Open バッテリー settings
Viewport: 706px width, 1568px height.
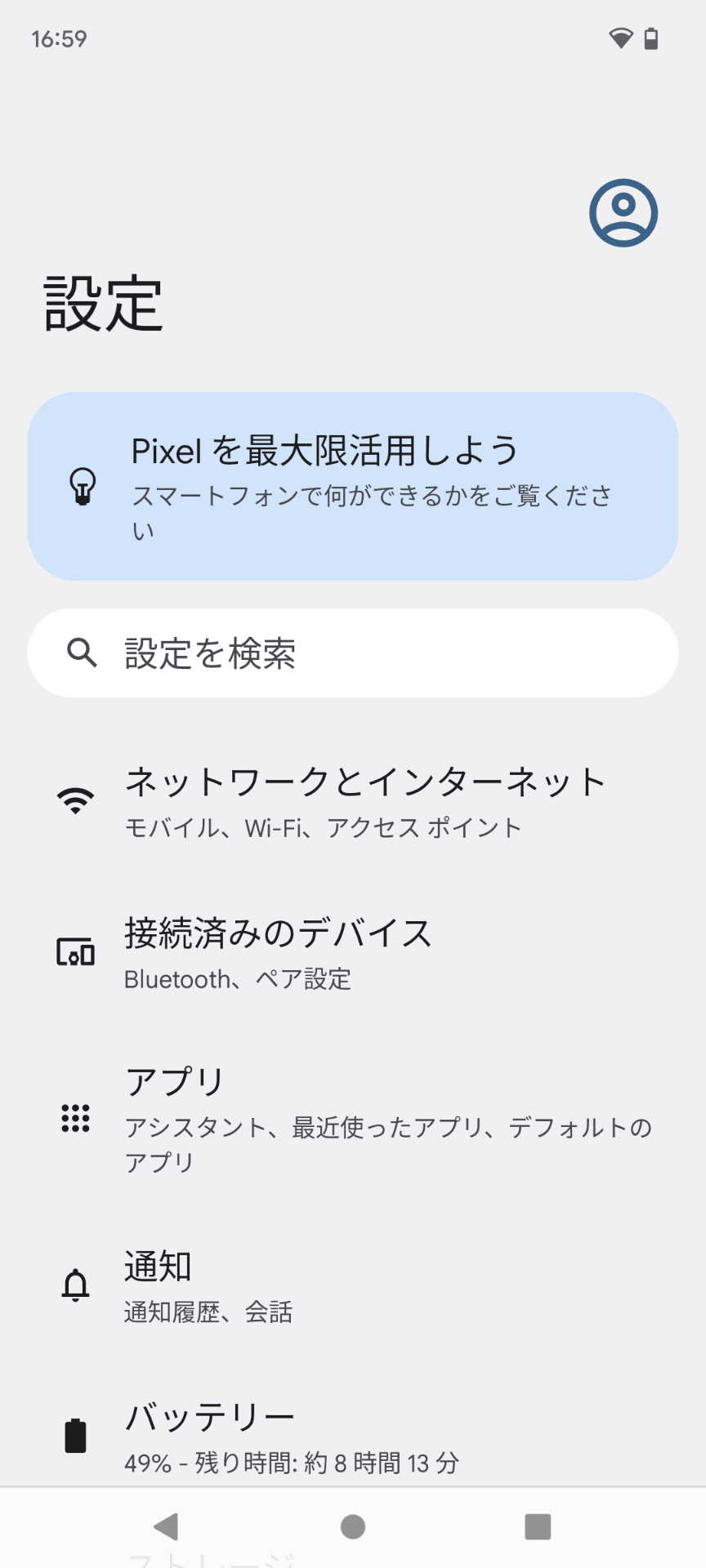tap(353, 1437)
